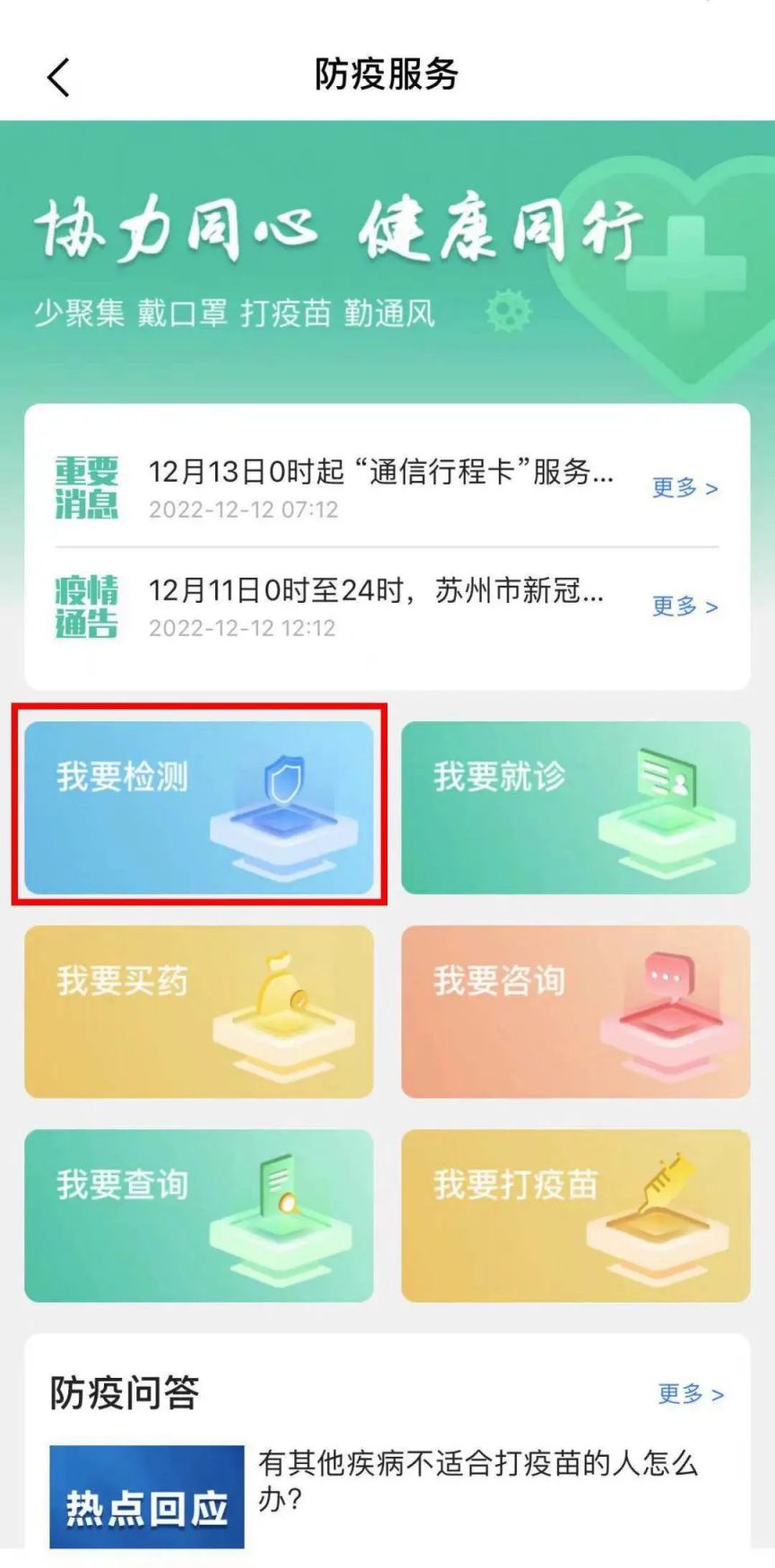The height and width of the screenshot is (1568, 775).
Task: Choose the 我要打疫苗 card
Action: 575,1215
